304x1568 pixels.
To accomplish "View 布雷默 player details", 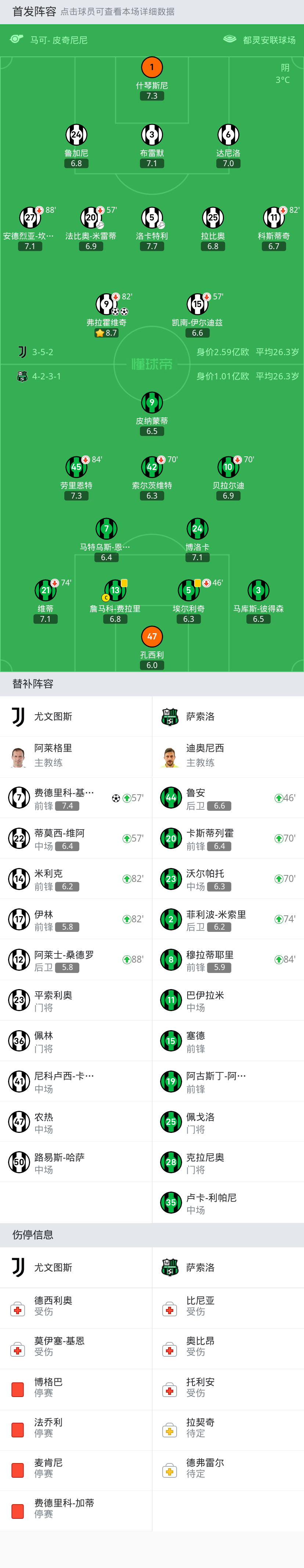I will (x=152, y=135).
